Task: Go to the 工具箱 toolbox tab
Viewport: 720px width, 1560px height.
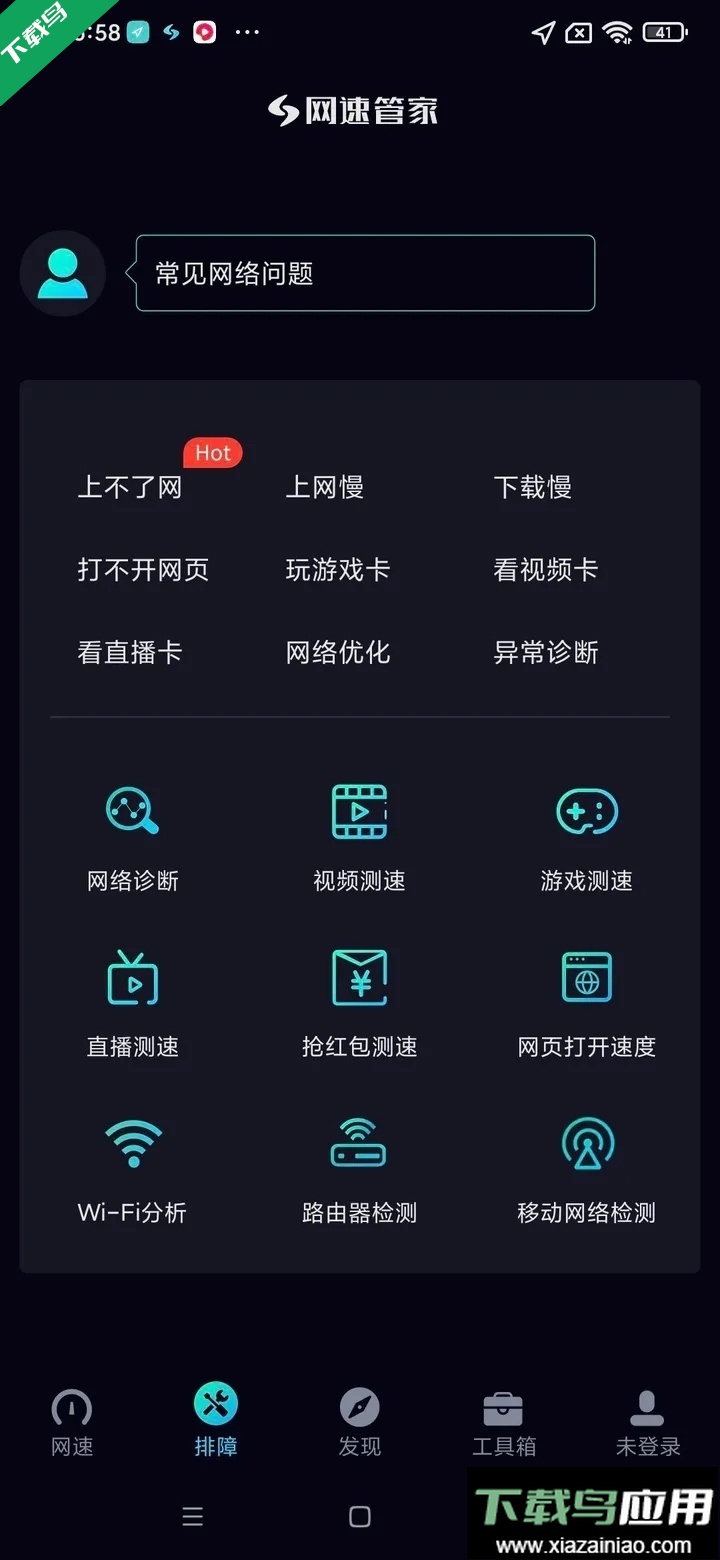Action: [x=503, y=1420]
